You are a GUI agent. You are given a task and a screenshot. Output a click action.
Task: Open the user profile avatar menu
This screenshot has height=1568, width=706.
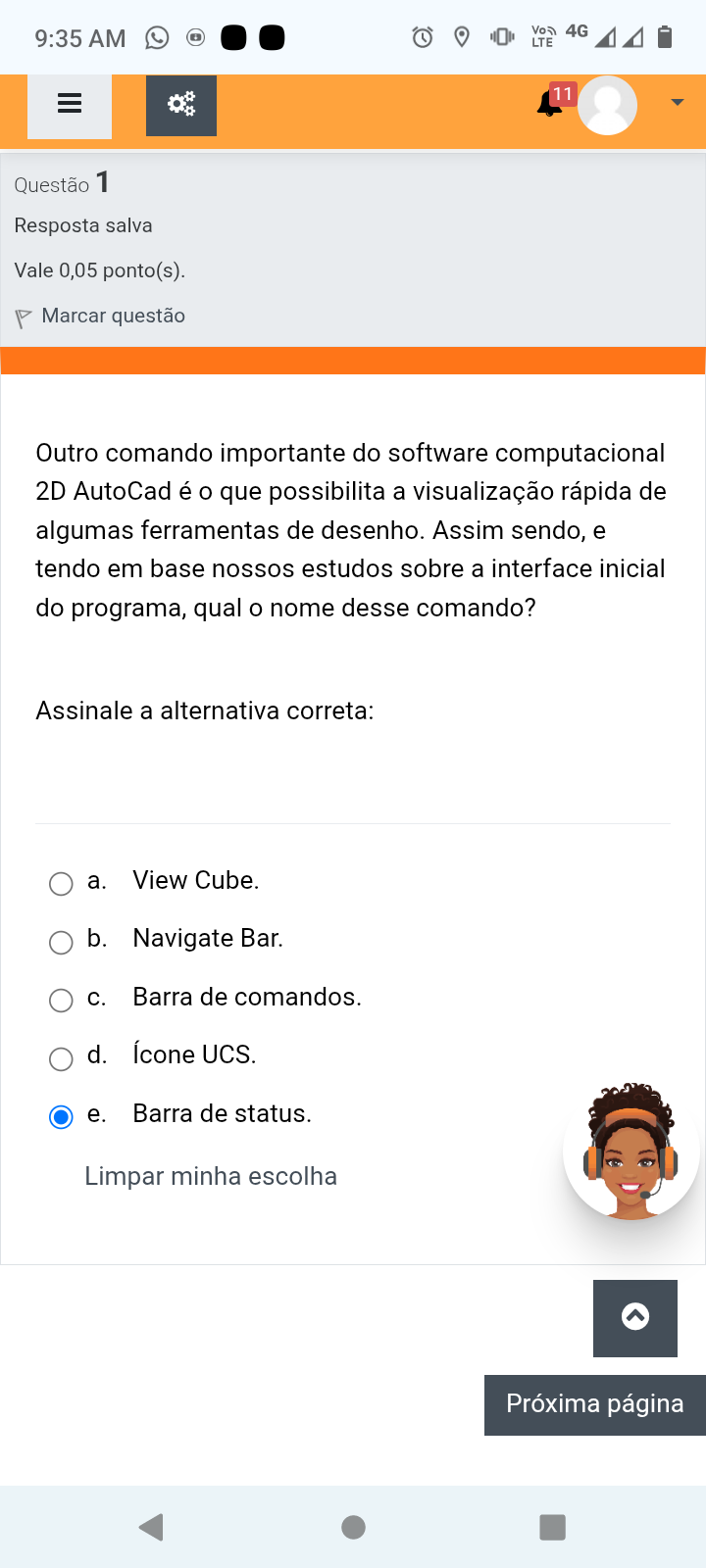coord(608,105)
